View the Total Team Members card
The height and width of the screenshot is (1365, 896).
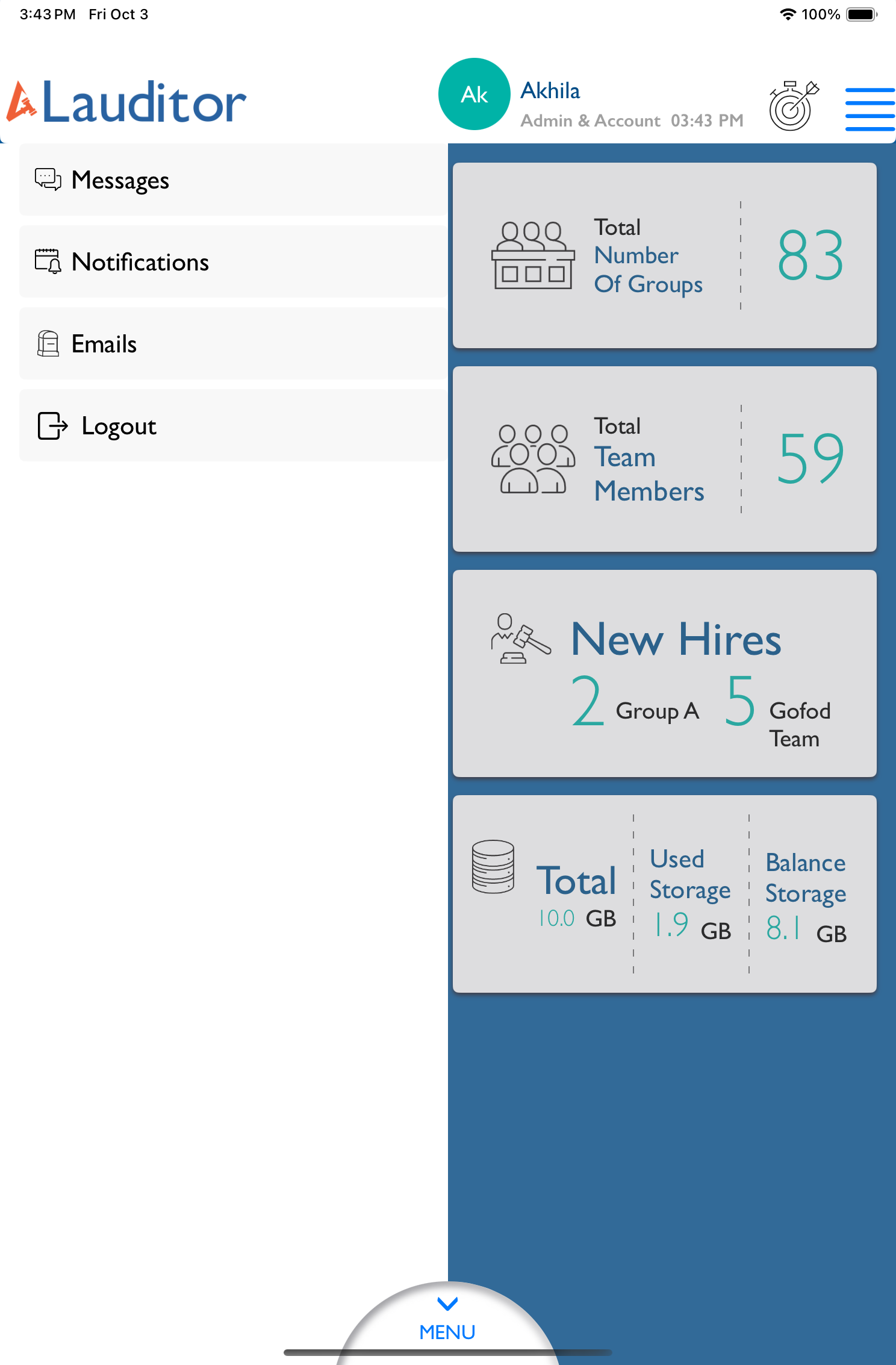664,459
